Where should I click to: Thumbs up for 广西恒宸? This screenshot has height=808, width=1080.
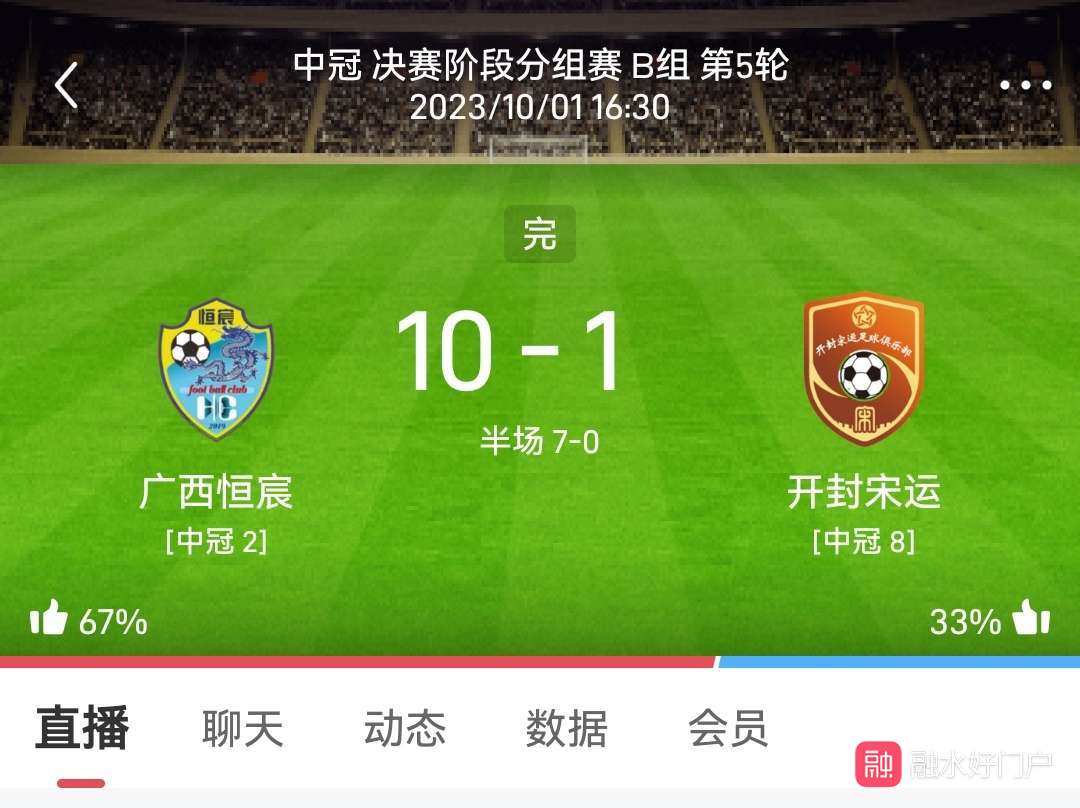48,621
